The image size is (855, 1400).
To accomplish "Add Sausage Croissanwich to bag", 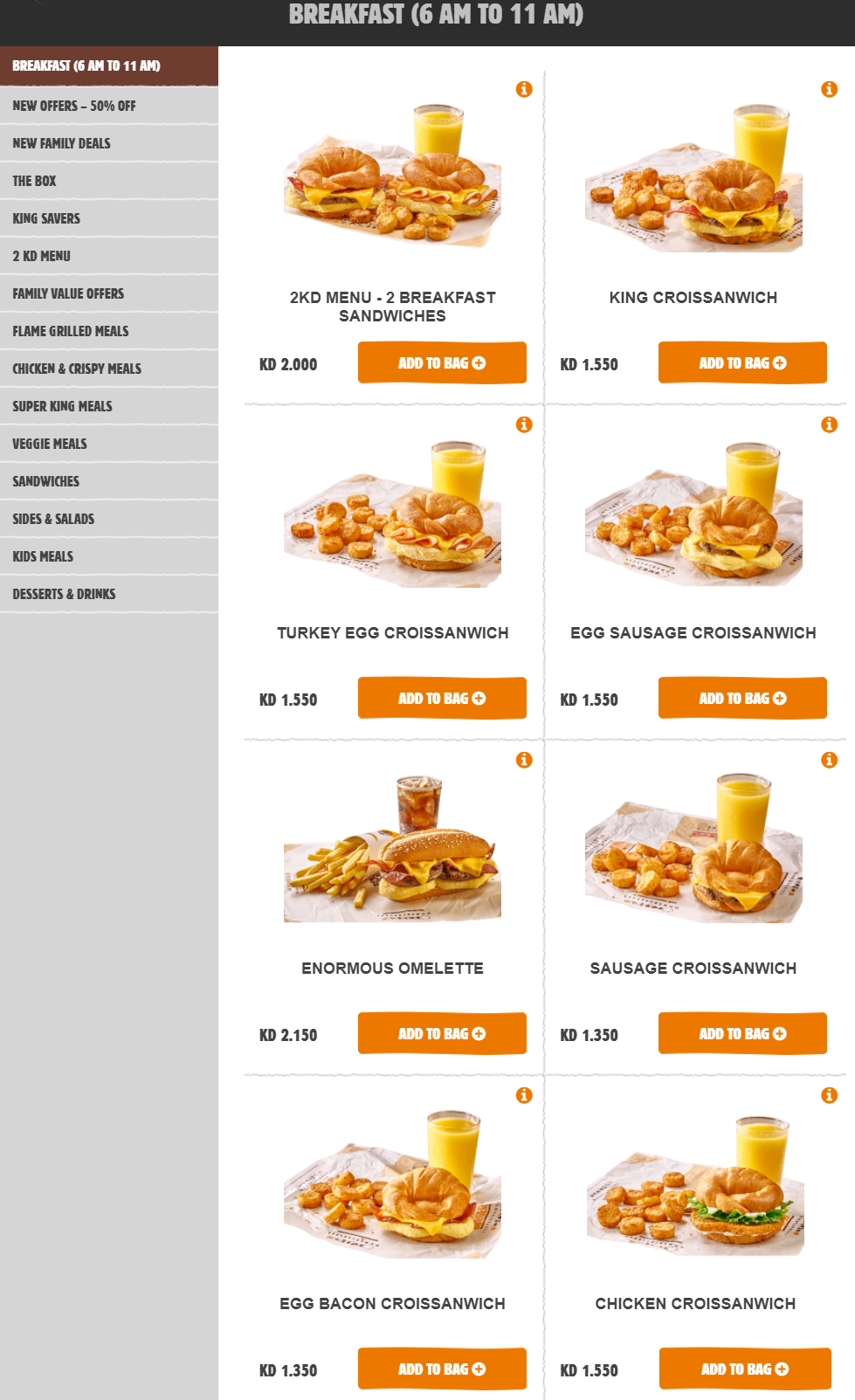I will pos(742,1034).
